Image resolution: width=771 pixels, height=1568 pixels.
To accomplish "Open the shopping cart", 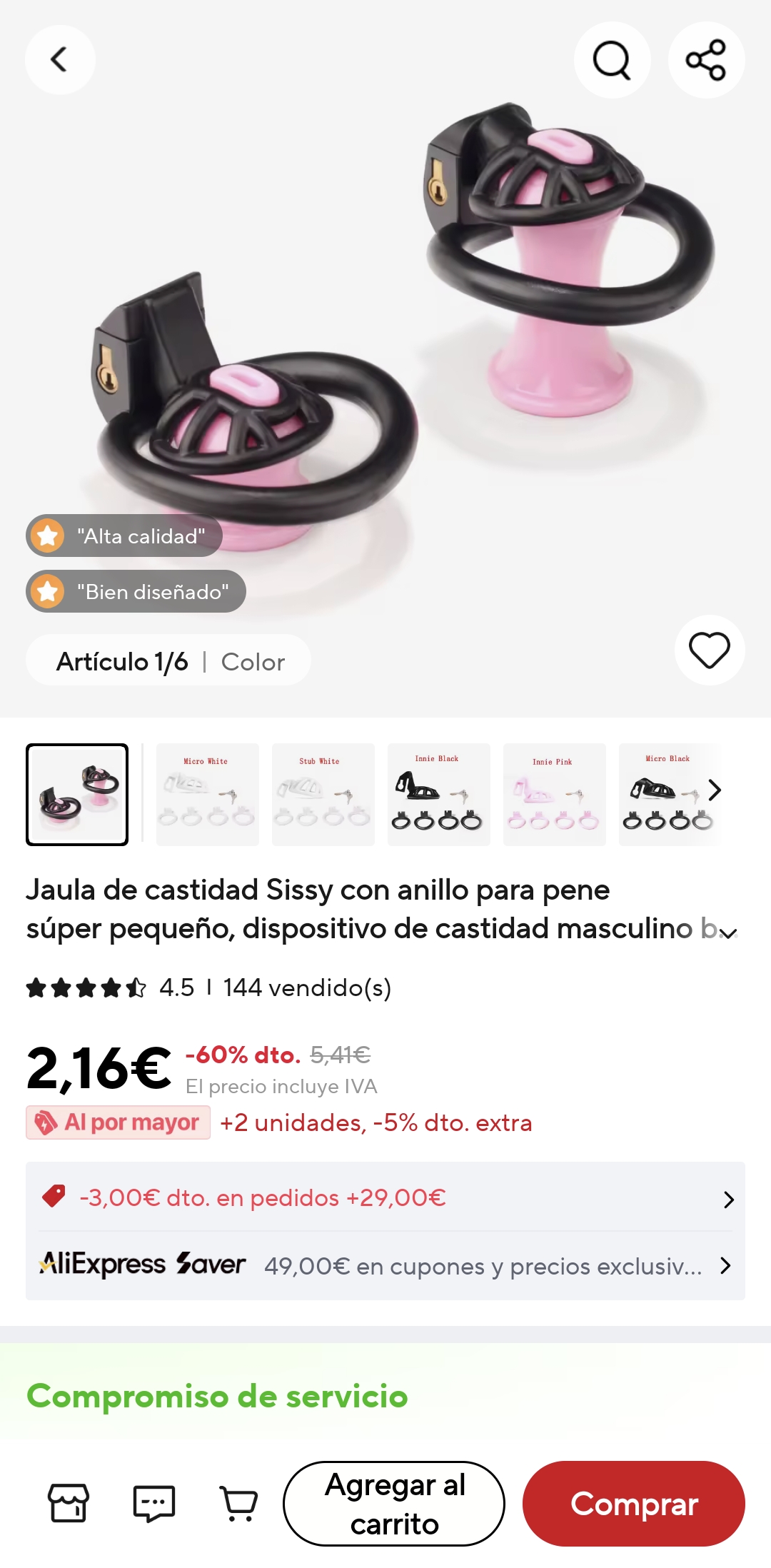I will click(x=239, y=1503).
